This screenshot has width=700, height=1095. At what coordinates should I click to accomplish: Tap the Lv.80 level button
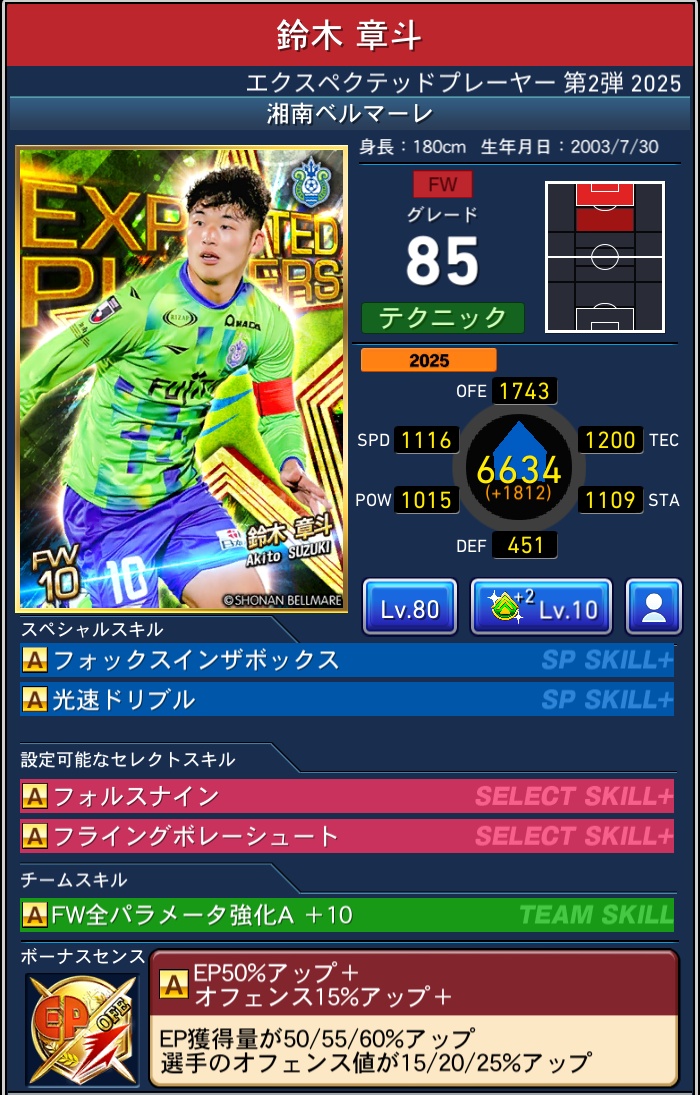tap(409, 607)
